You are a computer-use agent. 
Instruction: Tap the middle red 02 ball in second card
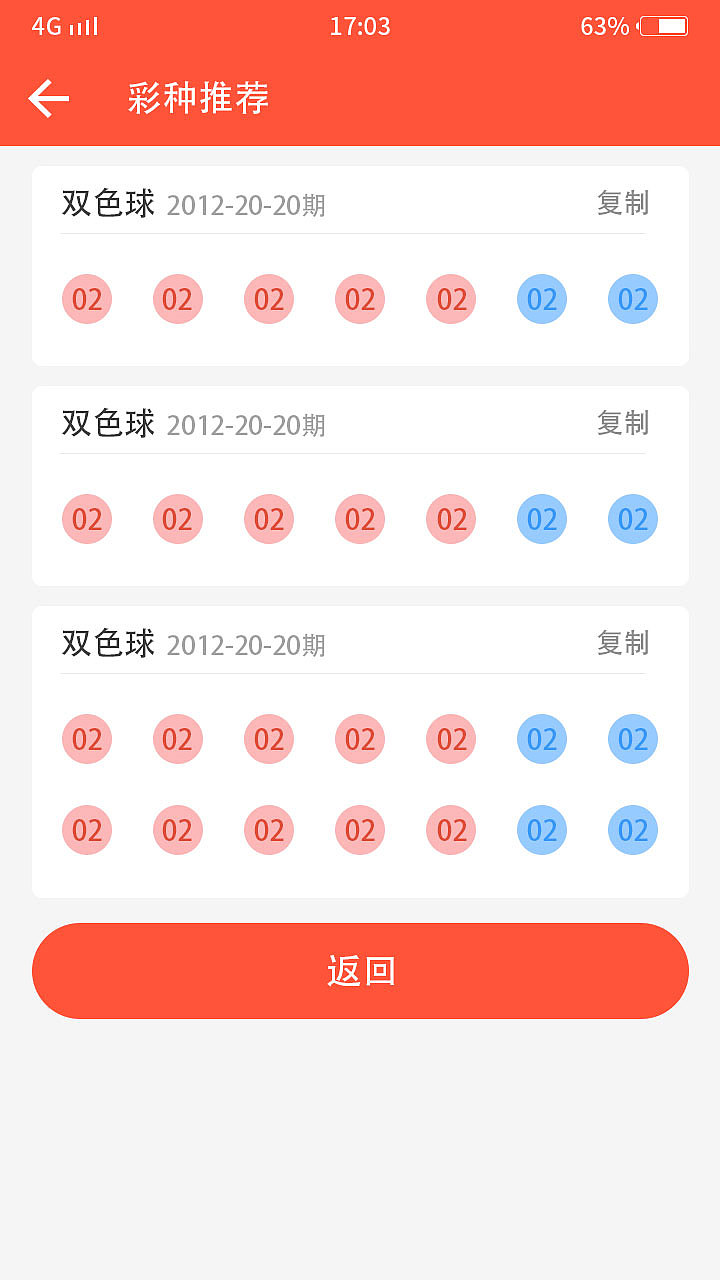click(268, 519)
